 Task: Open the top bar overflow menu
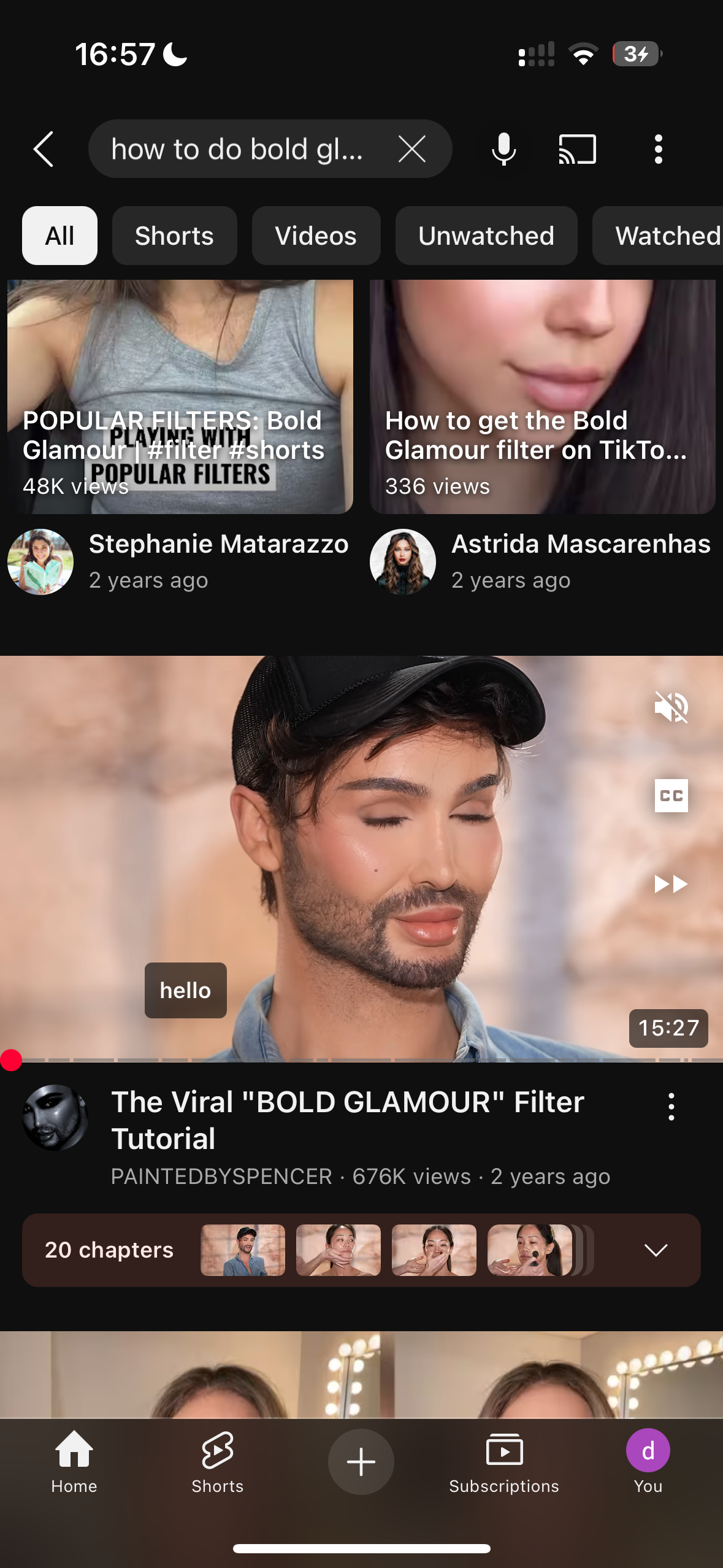[x=658, y=149]
